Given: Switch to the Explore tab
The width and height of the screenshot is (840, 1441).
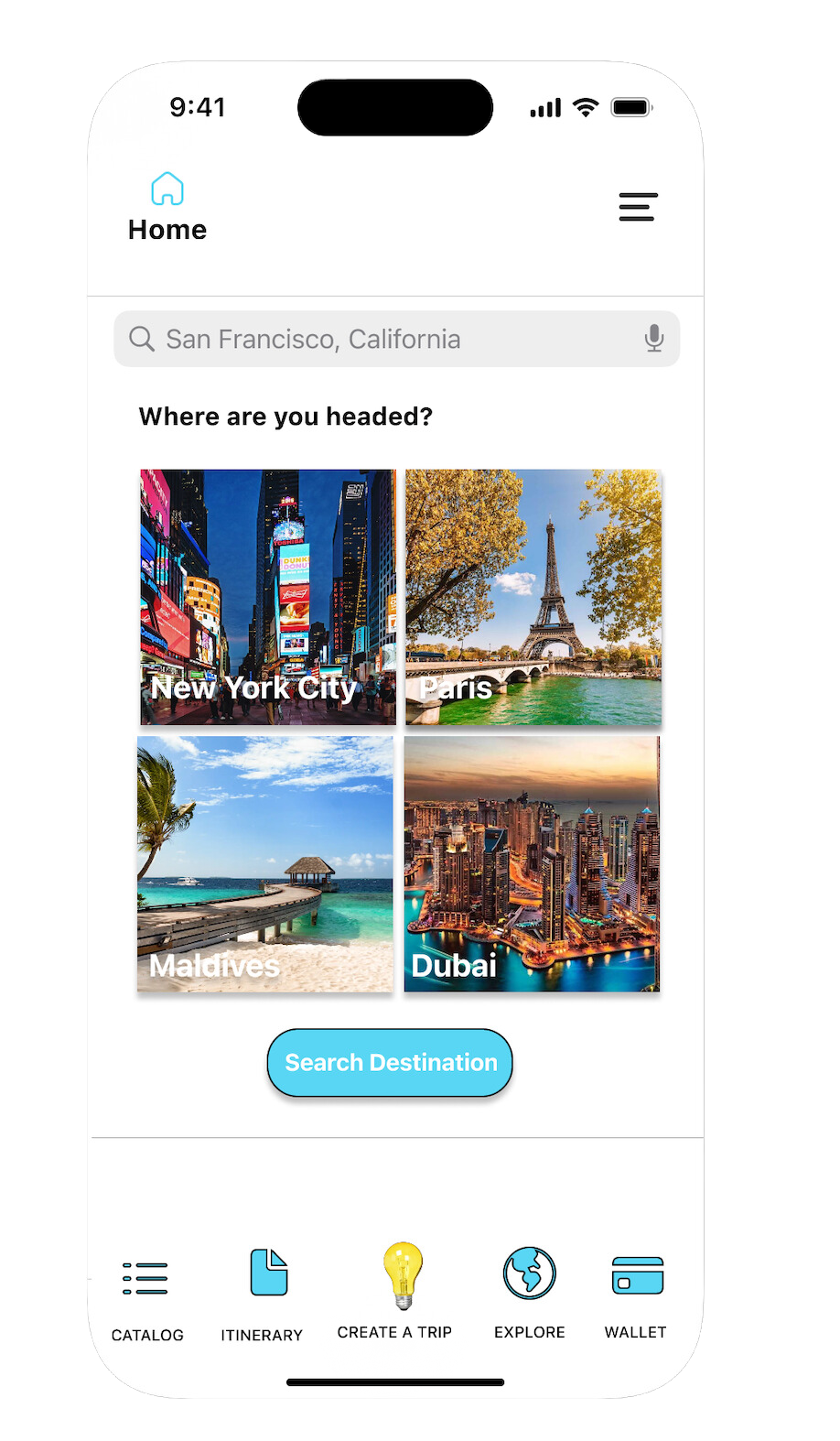Looking at the screenshot, I should [529, 1291].
